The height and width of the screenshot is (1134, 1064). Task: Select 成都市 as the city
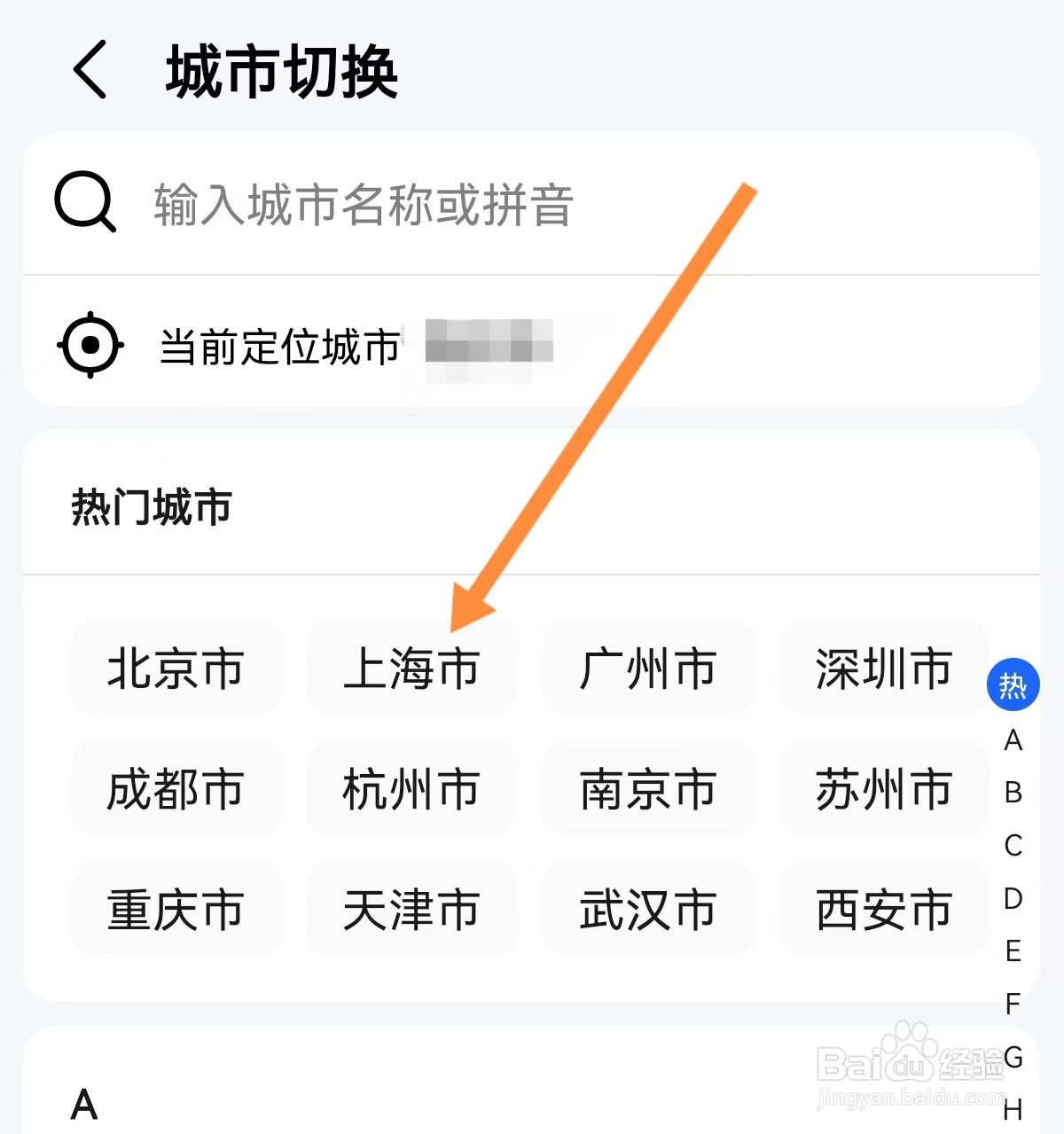[176, 789]
